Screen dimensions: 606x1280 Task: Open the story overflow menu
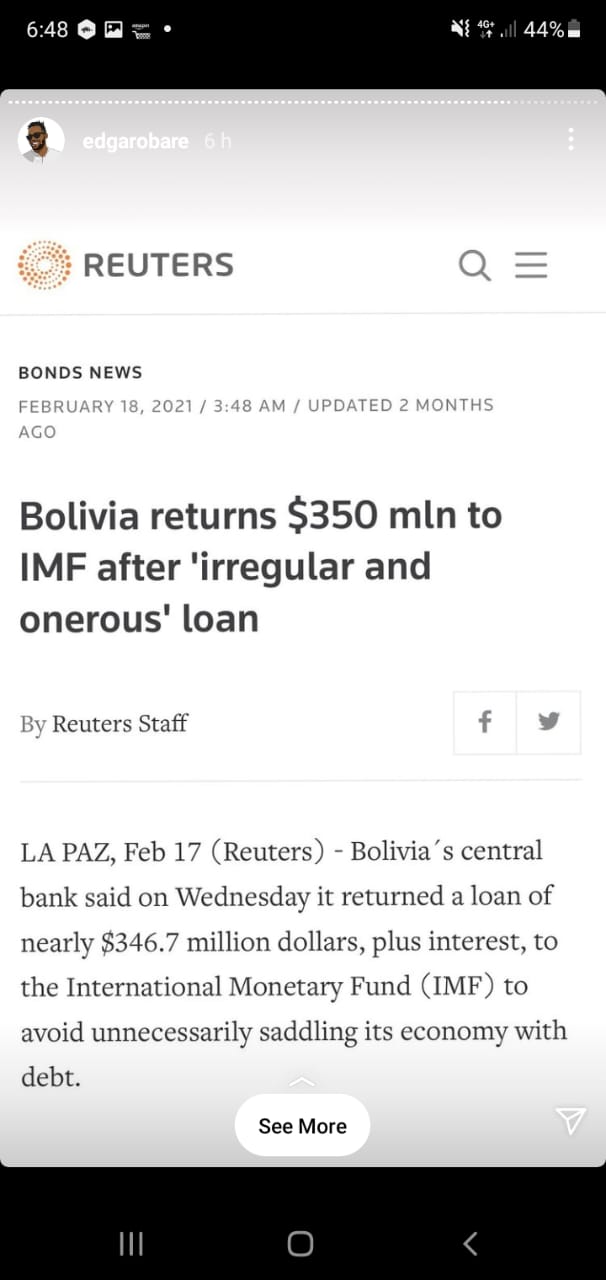coord(571,139)
